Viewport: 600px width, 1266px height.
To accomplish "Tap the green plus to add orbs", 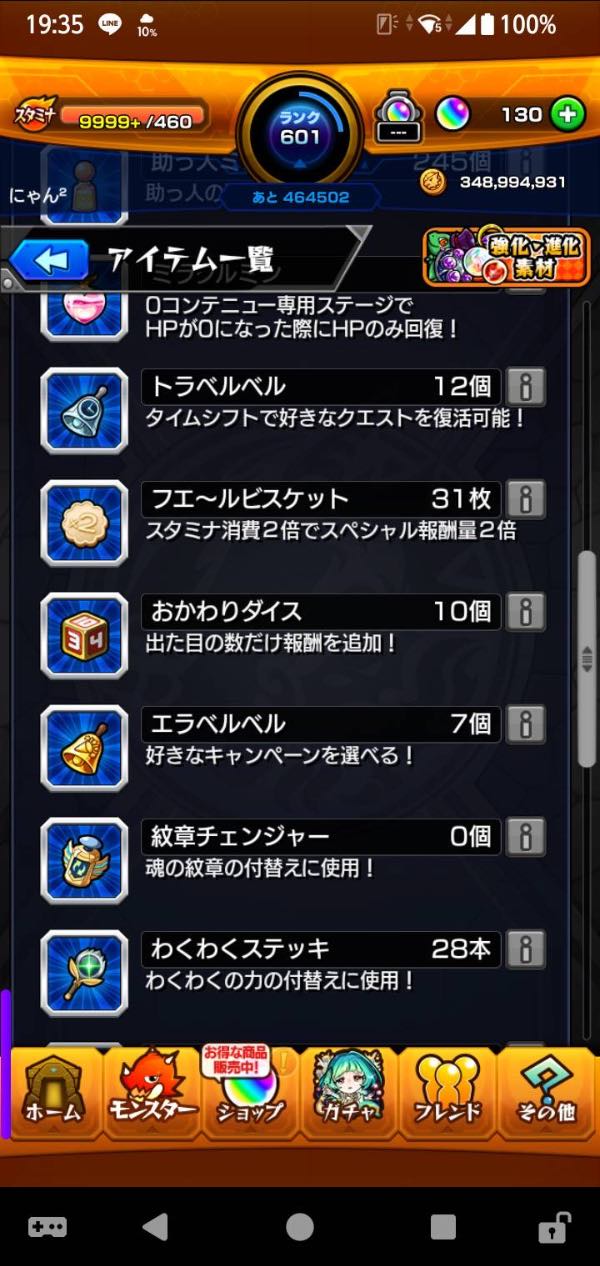I will (x=567, y=115).
